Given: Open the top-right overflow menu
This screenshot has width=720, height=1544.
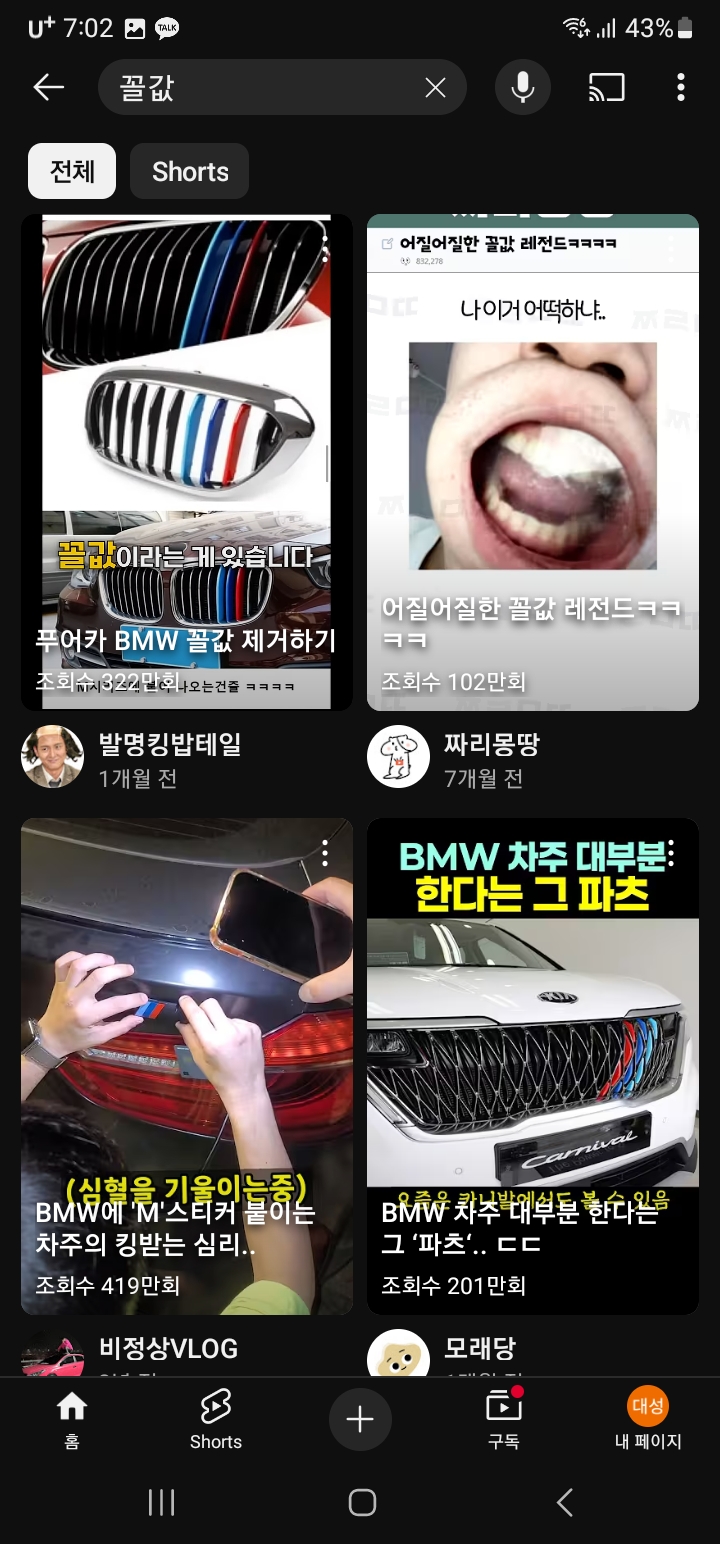Looking at the screenshot, I should pyautogui.click(x=680, y=88).
